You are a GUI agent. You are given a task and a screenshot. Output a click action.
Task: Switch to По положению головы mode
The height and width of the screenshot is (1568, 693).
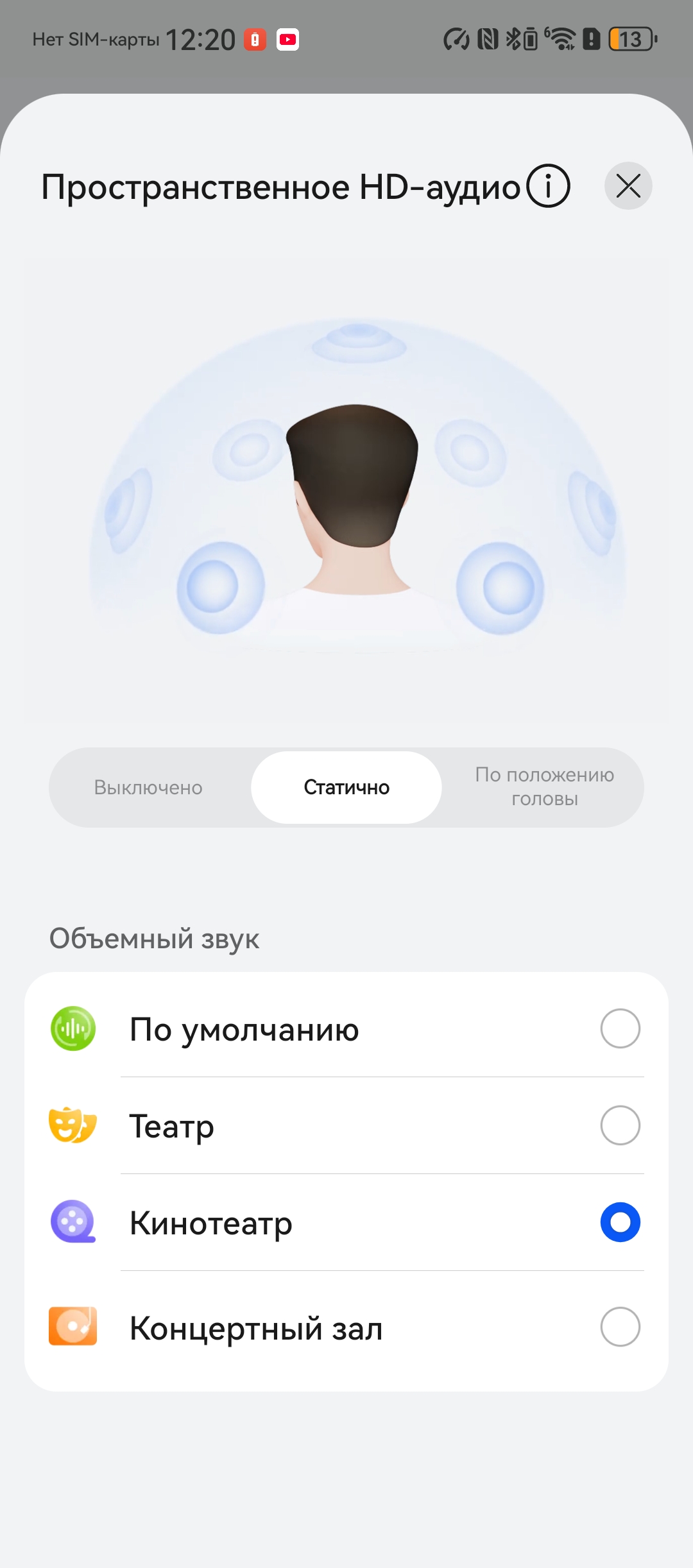544,787
